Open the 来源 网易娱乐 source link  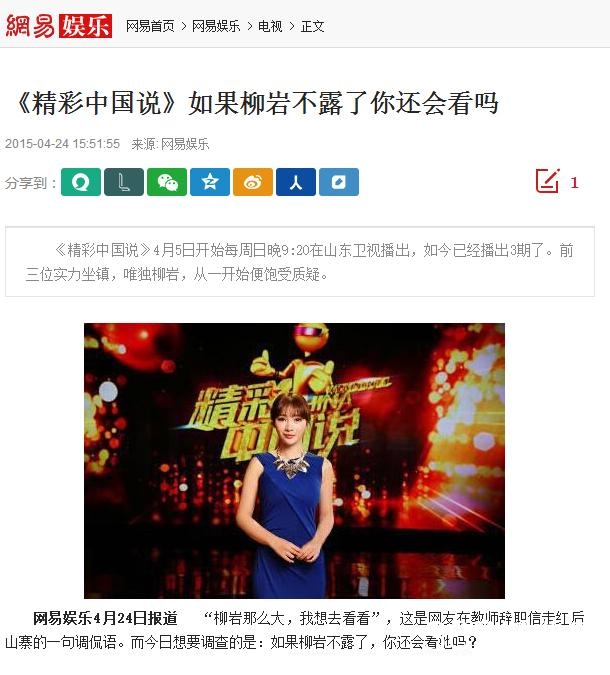click(x=185, y=144)
